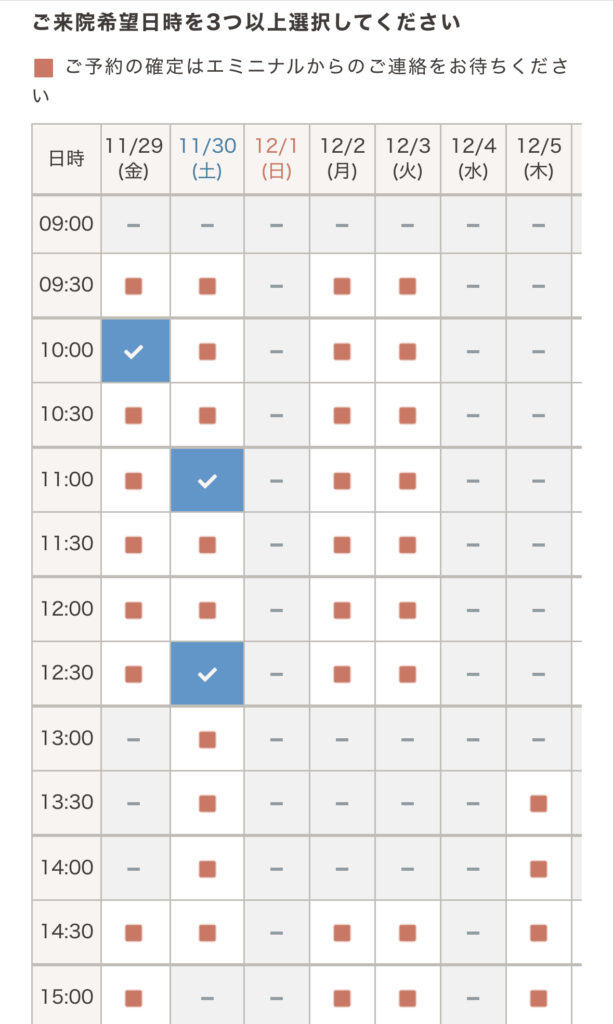Select the 09:30 slot on 11/29

134,286
